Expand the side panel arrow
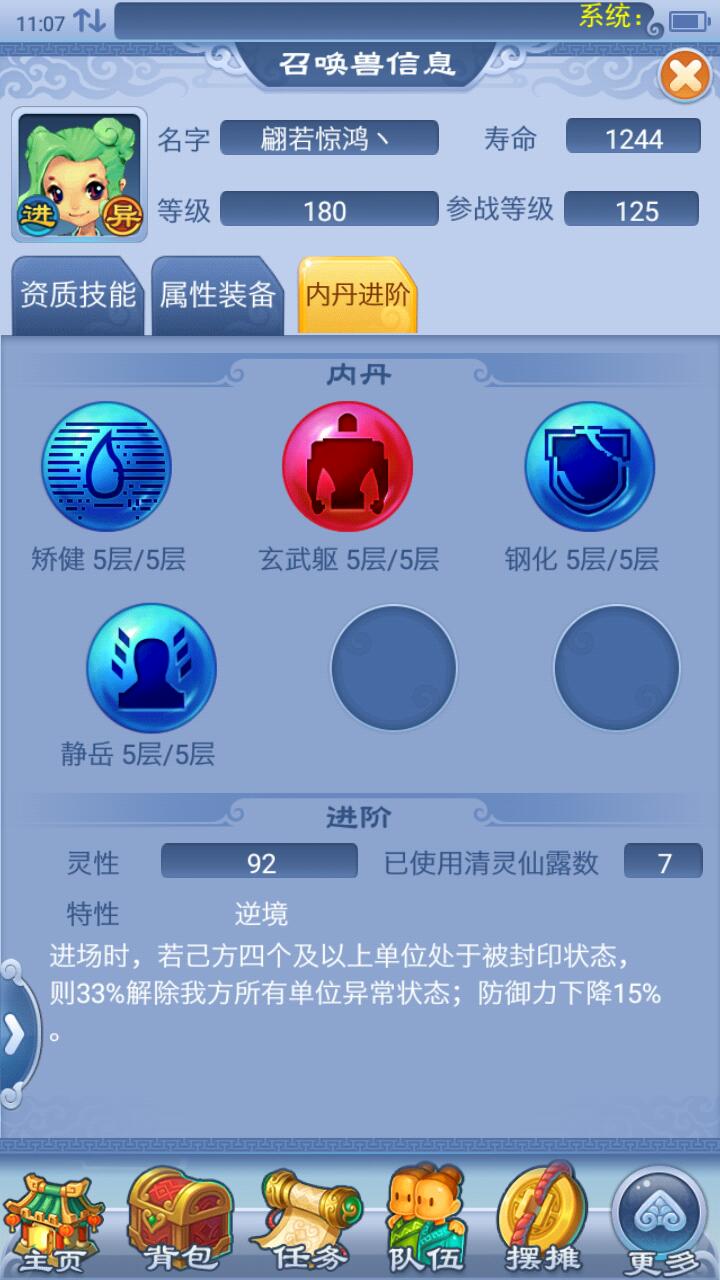This screenshot has width=720, height=1280. point(15,1035)
